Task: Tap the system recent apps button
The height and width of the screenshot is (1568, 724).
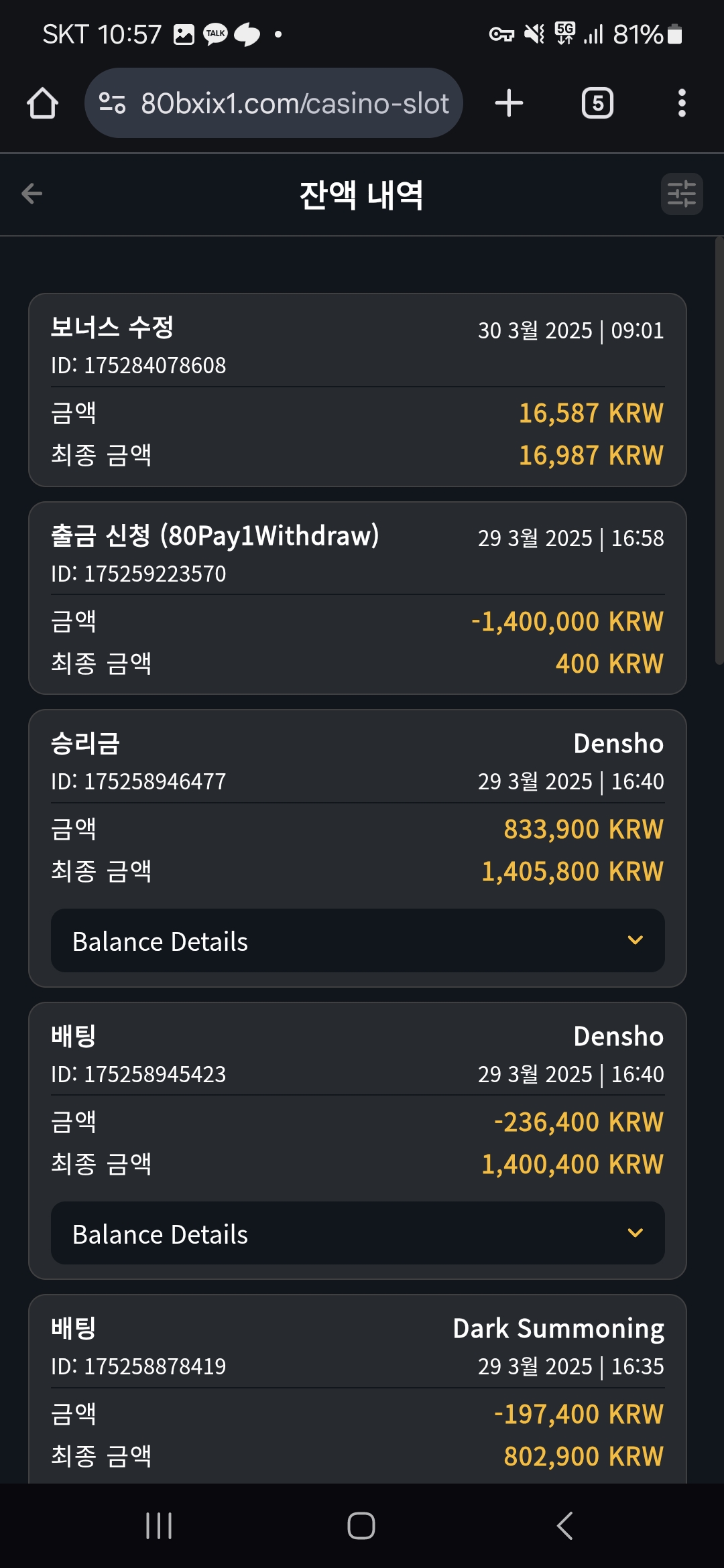Action: pos(159,1526)
